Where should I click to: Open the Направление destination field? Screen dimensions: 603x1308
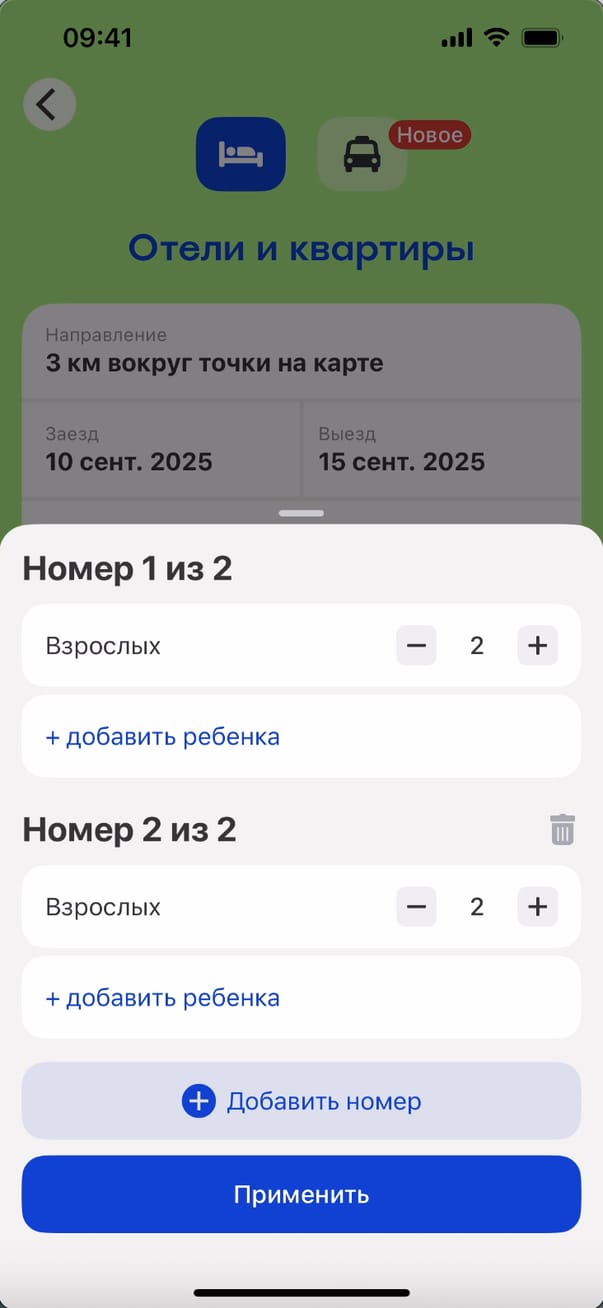pyautogui.click(x=301, y=350)
